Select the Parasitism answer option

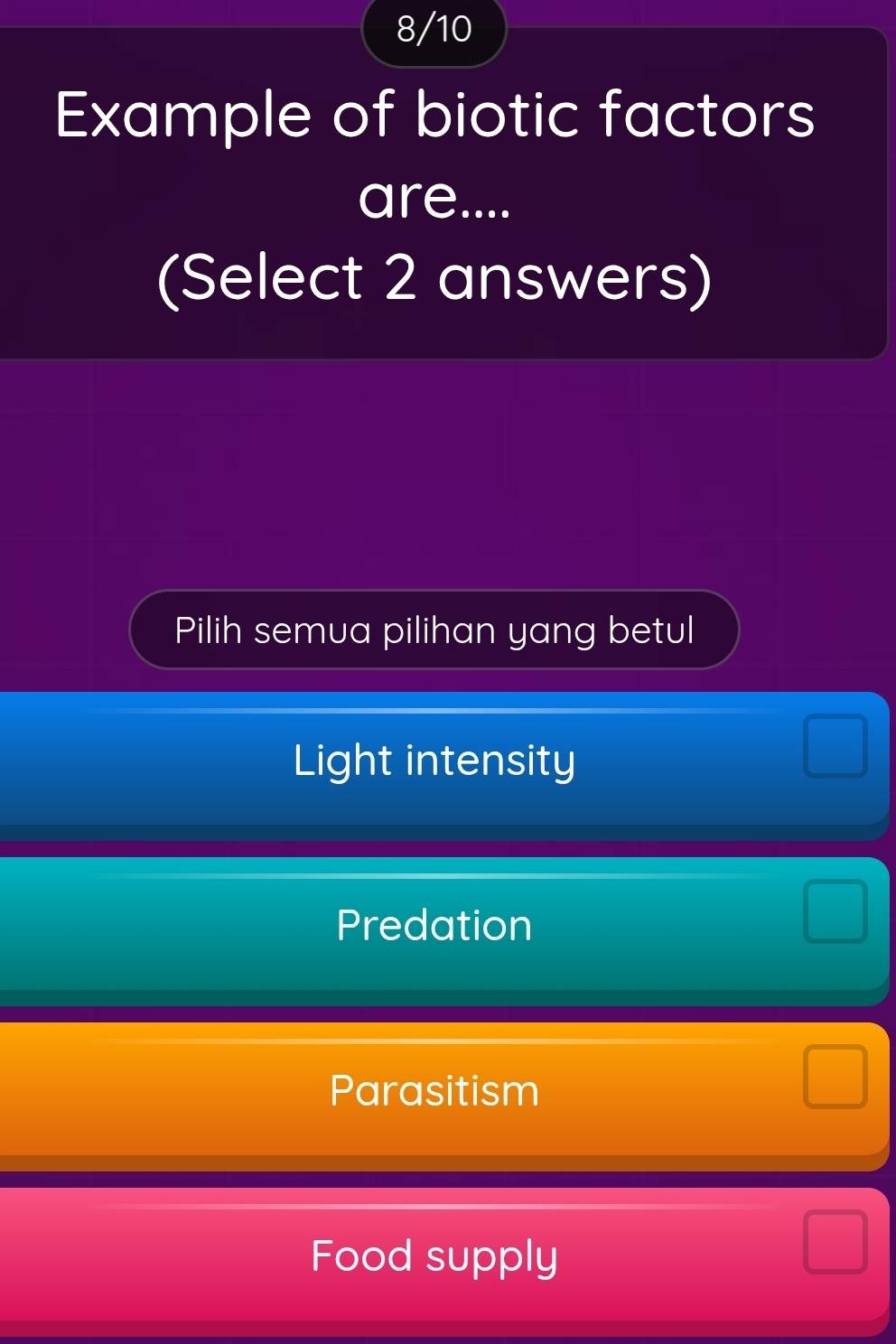tap(434, 1091)
